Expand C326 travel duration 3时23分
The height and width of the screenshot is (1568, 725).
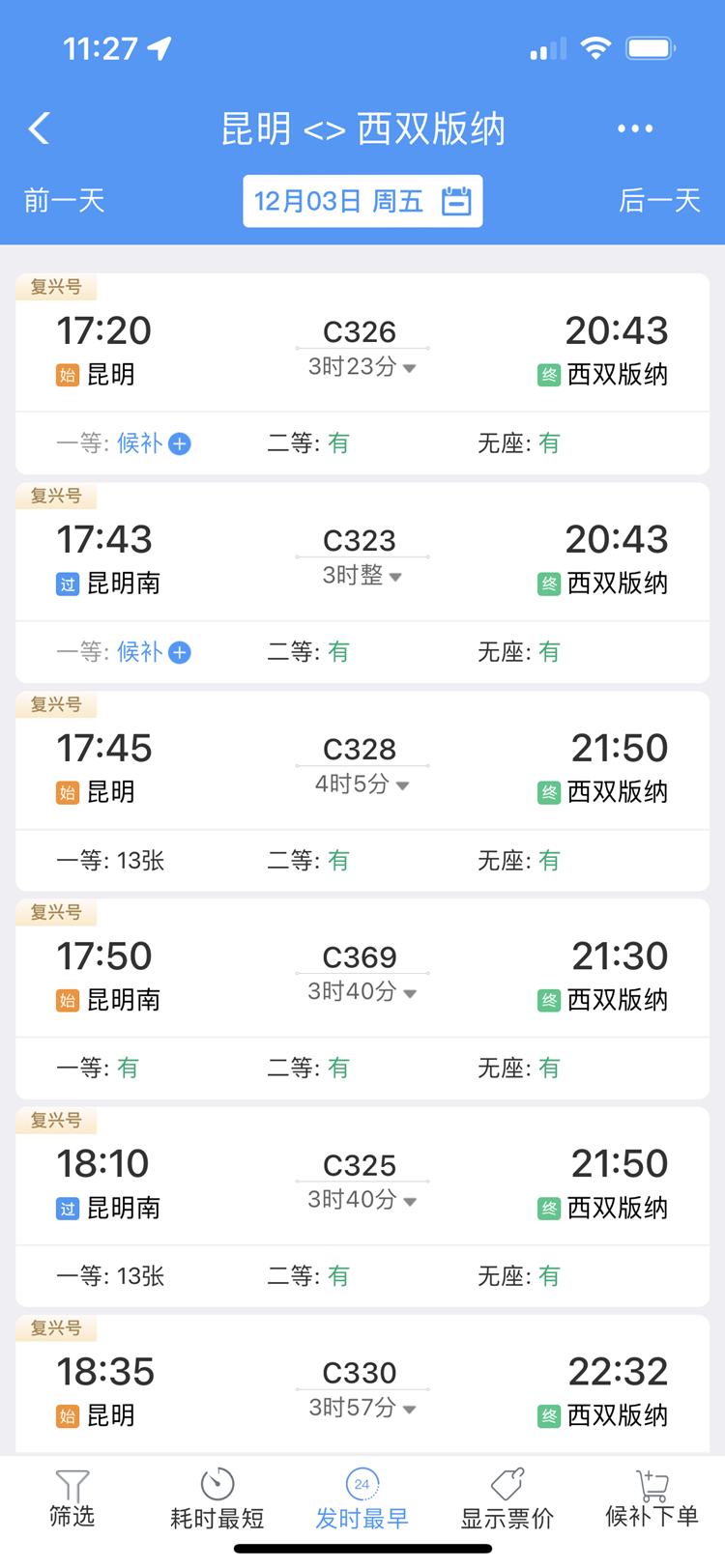click(362, 367)
